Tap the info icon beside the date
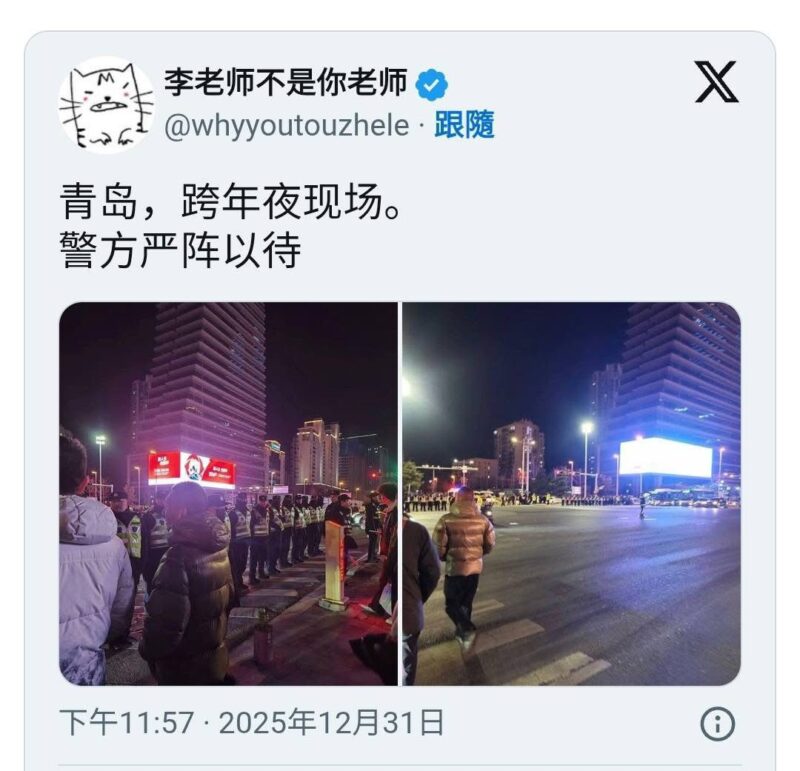This screenshot has height=771, width=800. (717, 724)
